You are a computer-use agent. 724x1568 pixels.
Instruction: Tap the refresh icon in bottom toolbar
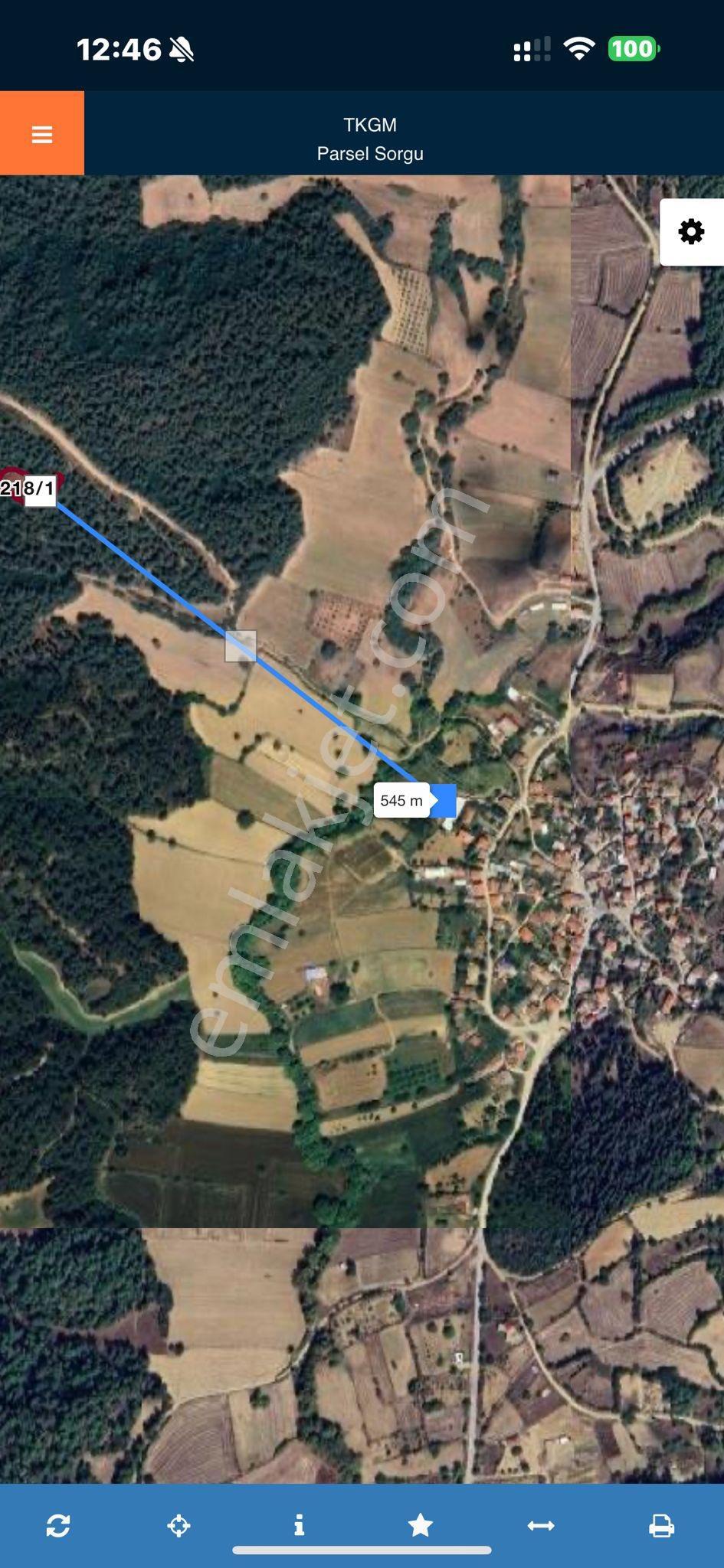pos(58,1525)
